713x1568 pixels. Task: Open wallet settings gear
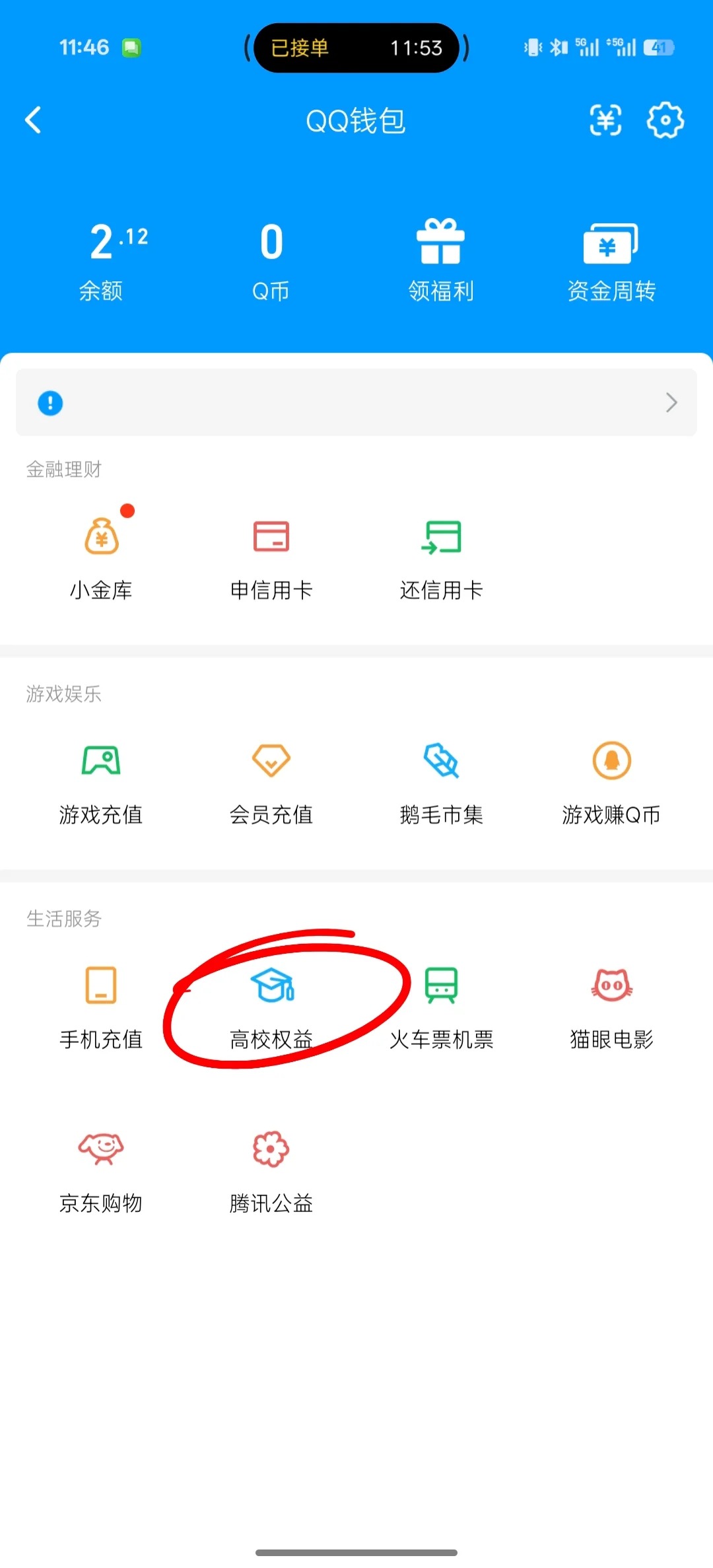(664, 120)
